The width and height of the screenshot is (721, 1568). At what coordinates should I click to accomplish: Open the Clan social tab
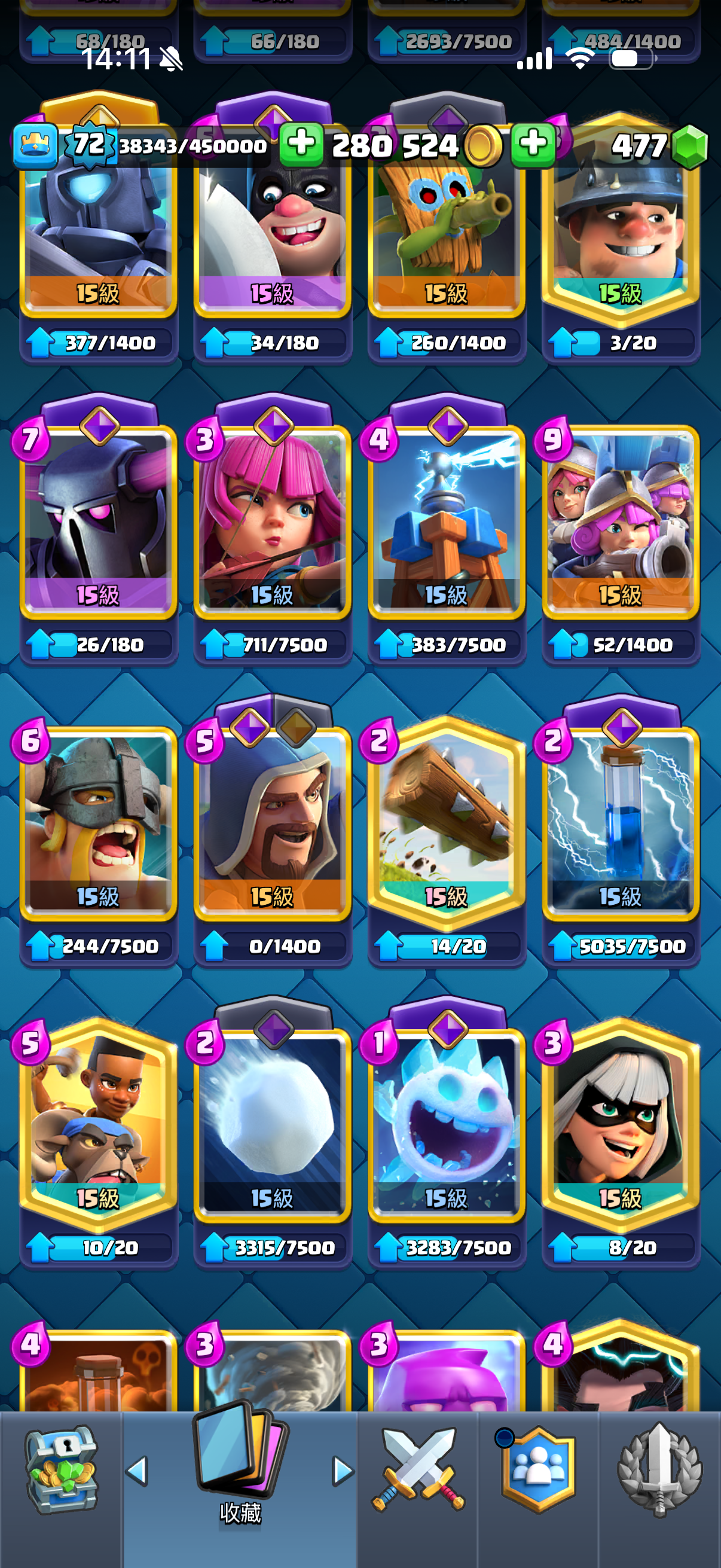(538, 1469)
